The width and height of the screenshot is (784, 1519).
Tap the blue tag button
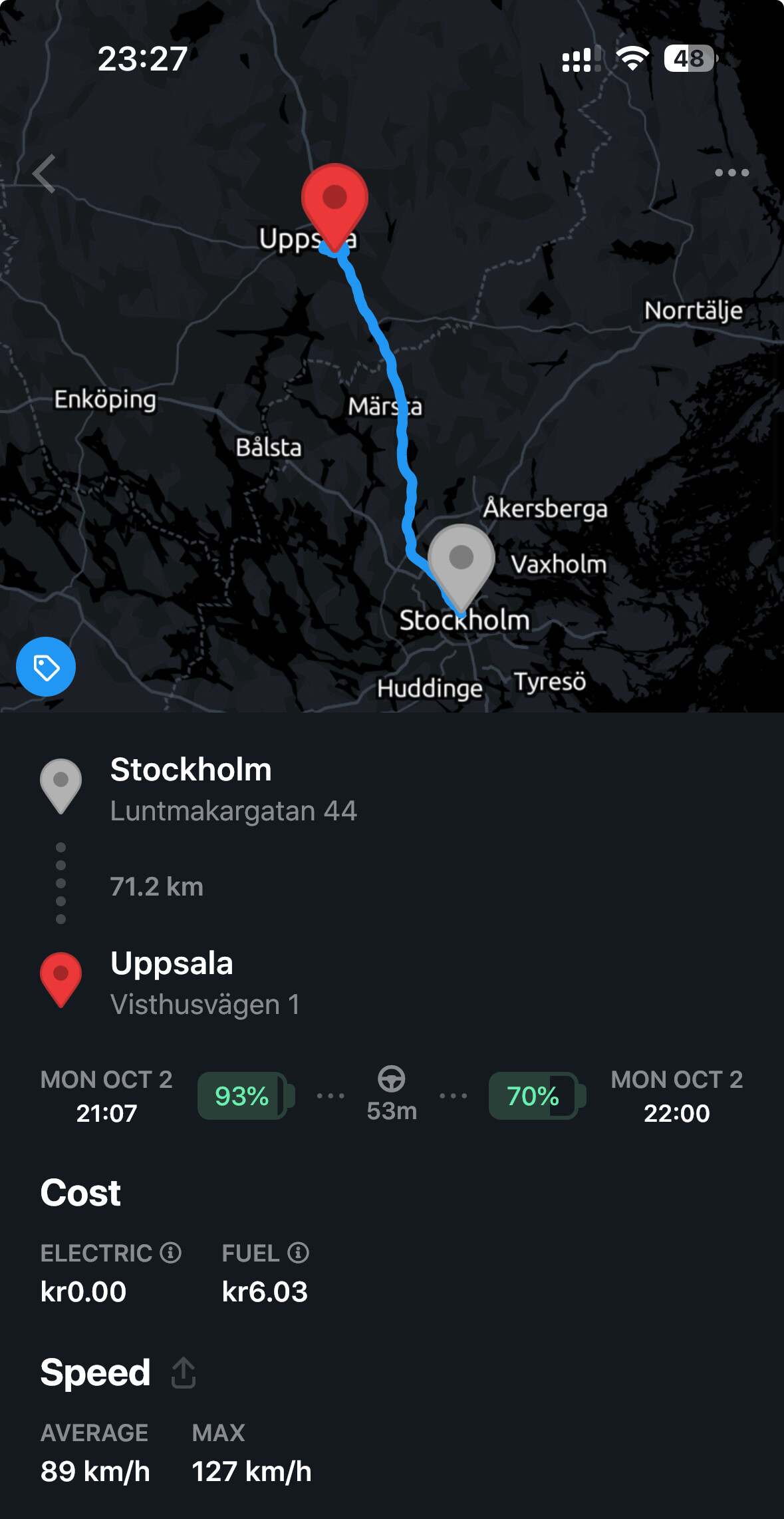(x=46, y=667)
